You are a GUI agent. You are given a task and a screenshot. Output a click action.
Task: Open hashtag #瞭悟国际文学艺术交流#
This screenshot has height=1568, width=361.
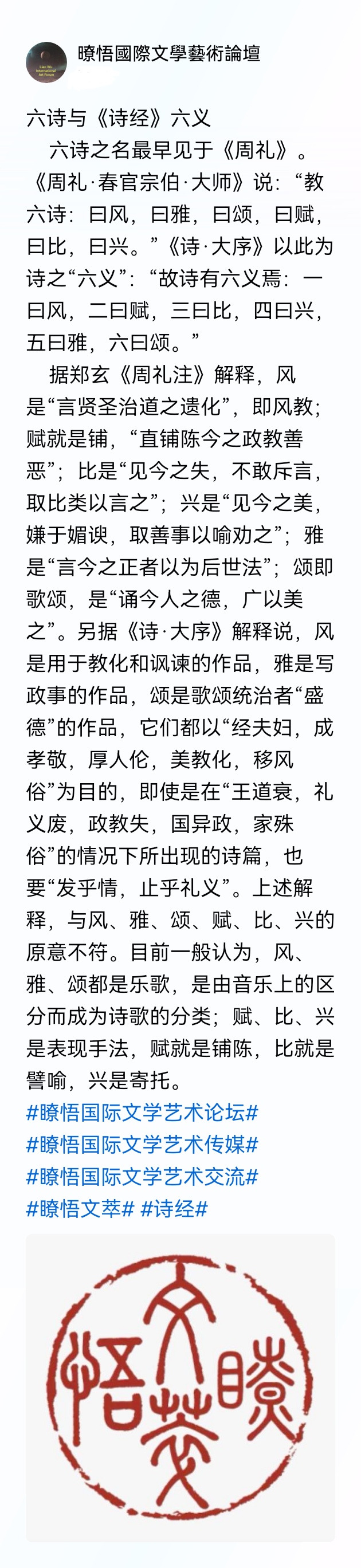[142, 1177]
